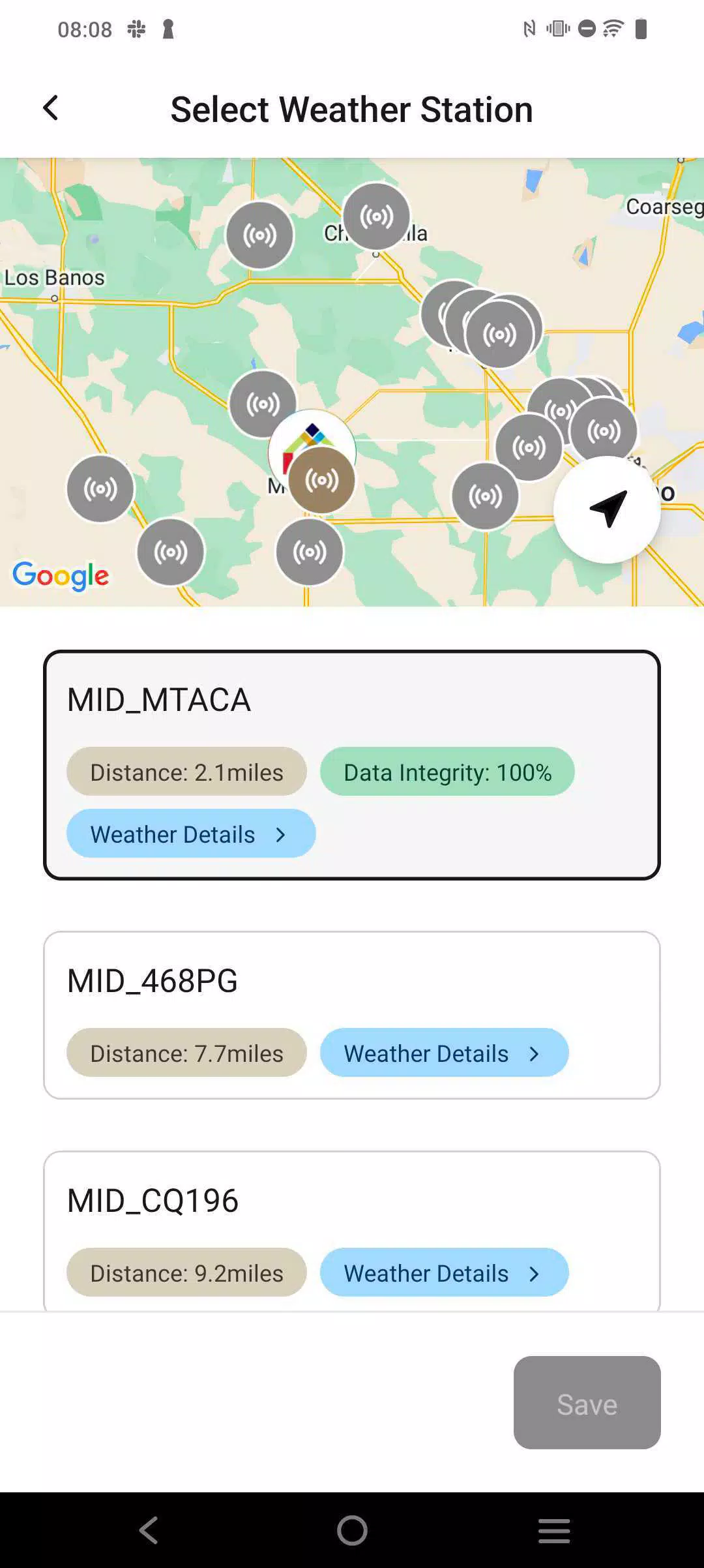View Weather Details for MID_CQ196
The height and width of the screenshot is (1568, 704).
point(444,1273)
